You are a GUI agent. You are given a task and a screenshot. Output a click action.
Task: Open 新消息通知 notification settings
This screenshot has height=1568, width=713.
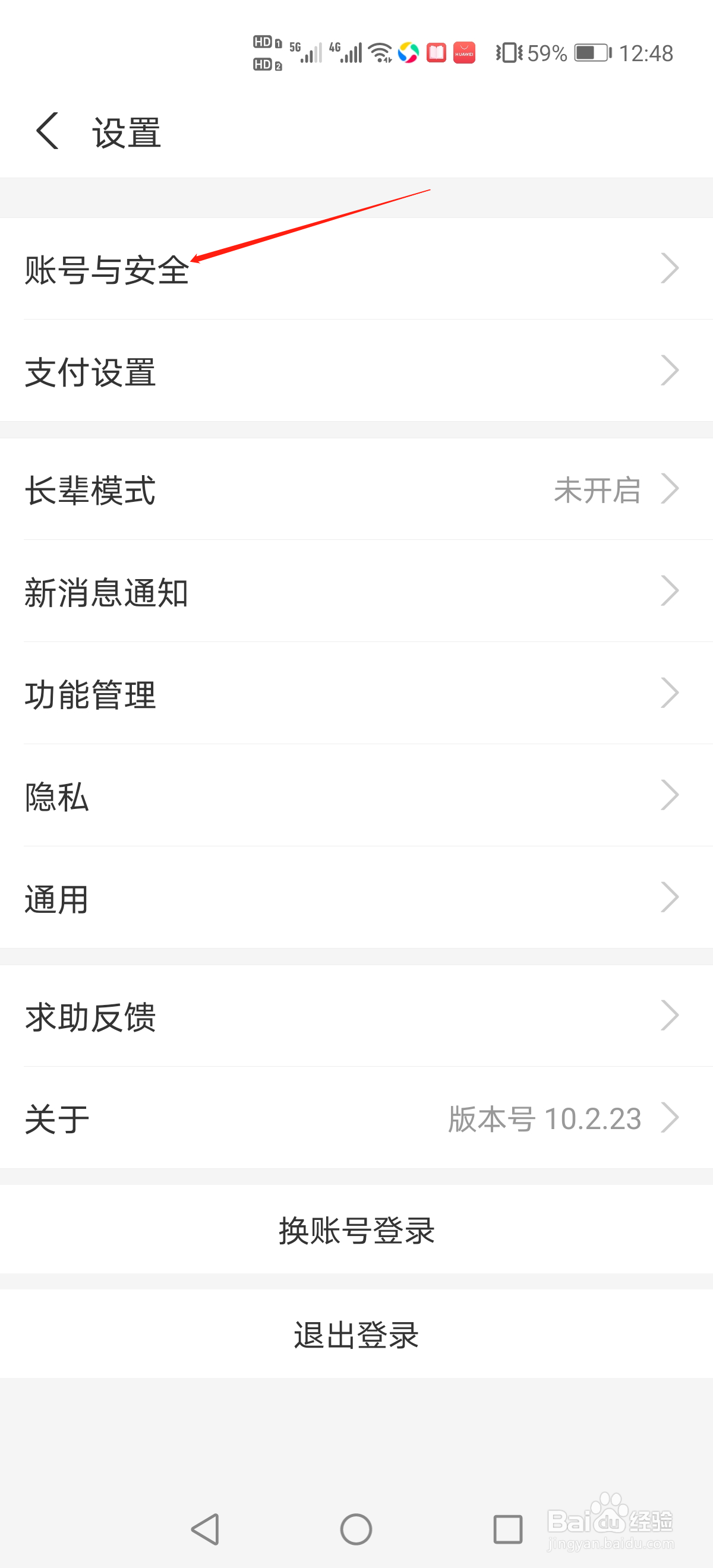pyautogui.click(x=356, y=593)
